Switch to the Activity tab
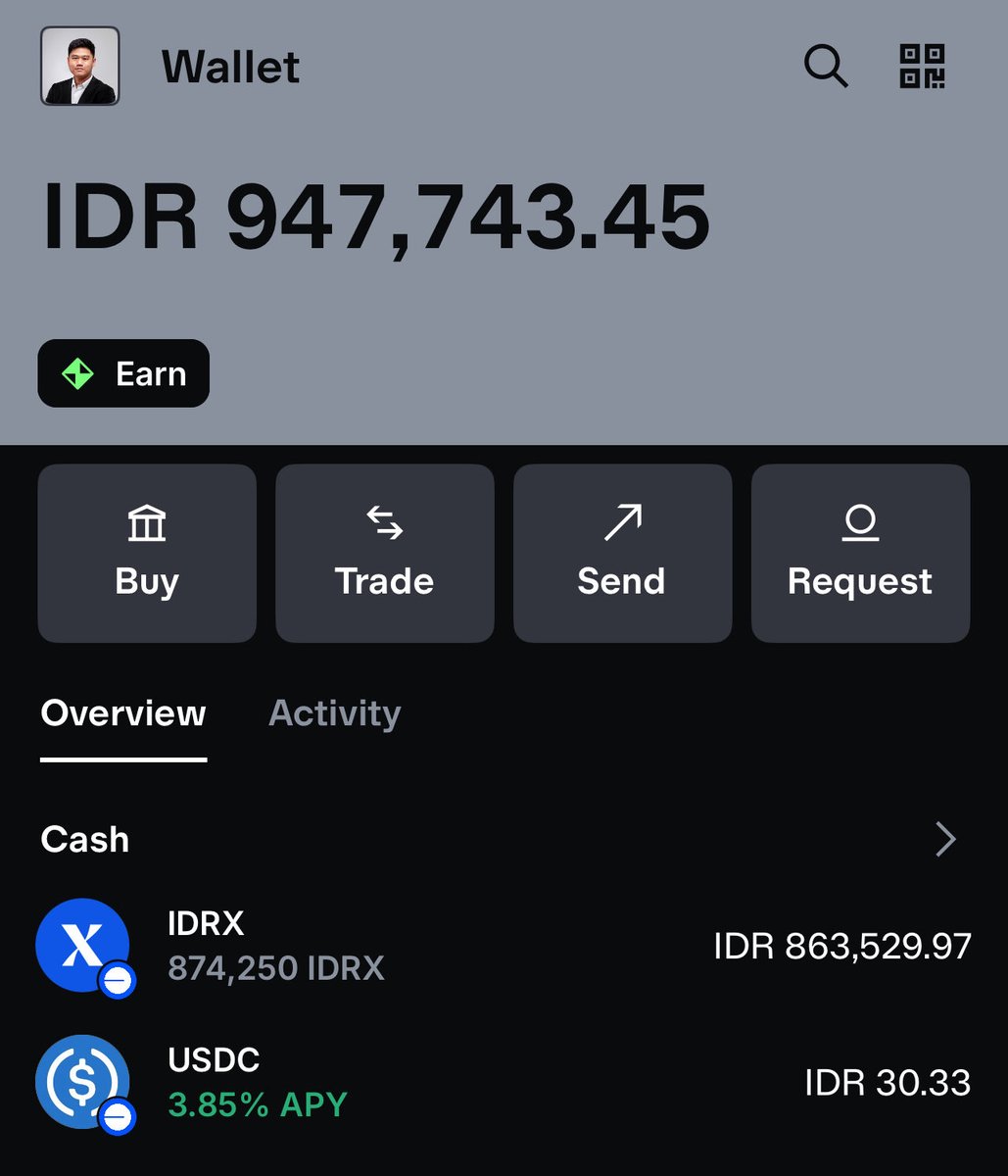Screen dimensions: 1008x1176 pyautogui.click(x=335, y=713)
